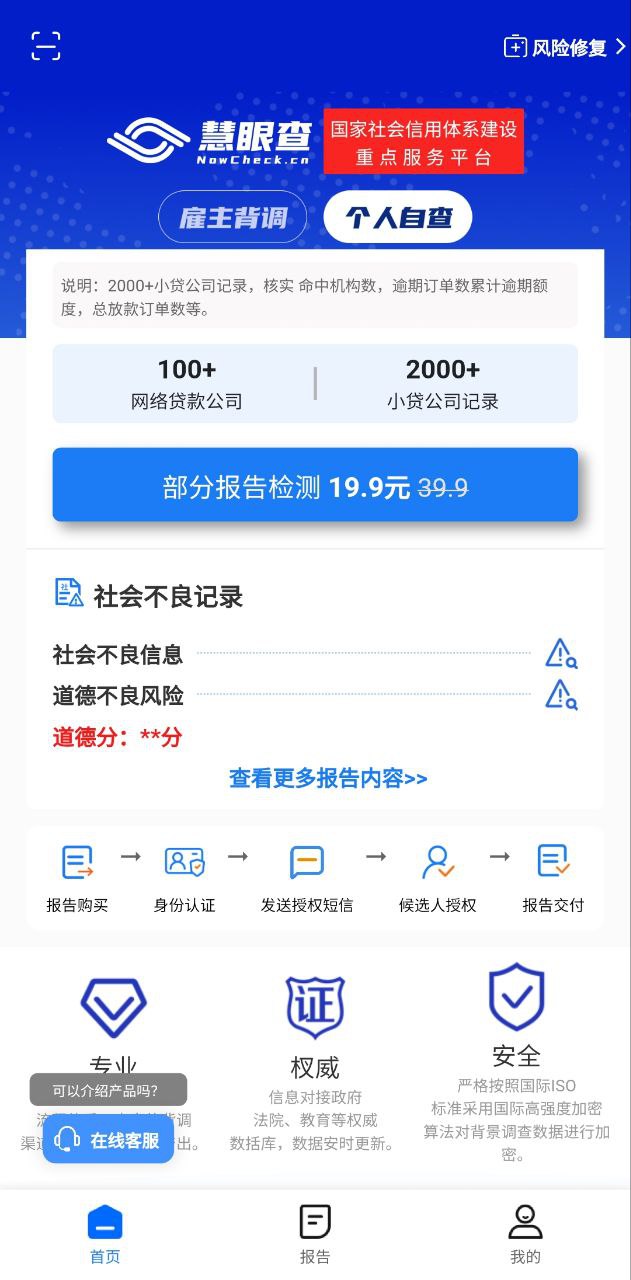The width and height of the screenshot is (631, 1280).
Task: Open the alert icon beside 道德不良风险
Action: [x=561, y=695]
